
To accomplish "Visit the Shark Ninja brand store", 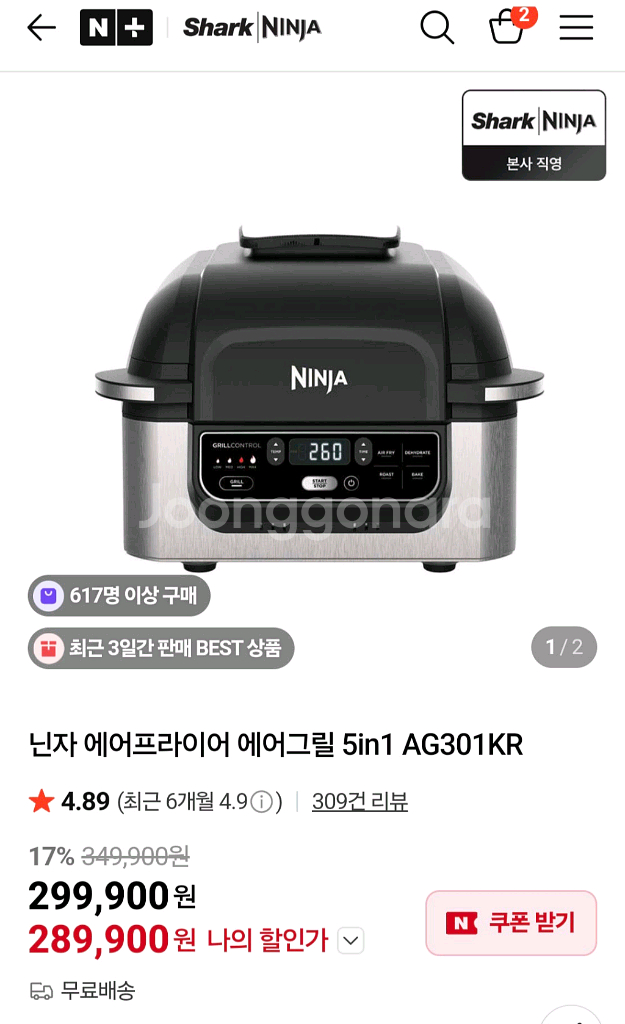I will 252,28.
